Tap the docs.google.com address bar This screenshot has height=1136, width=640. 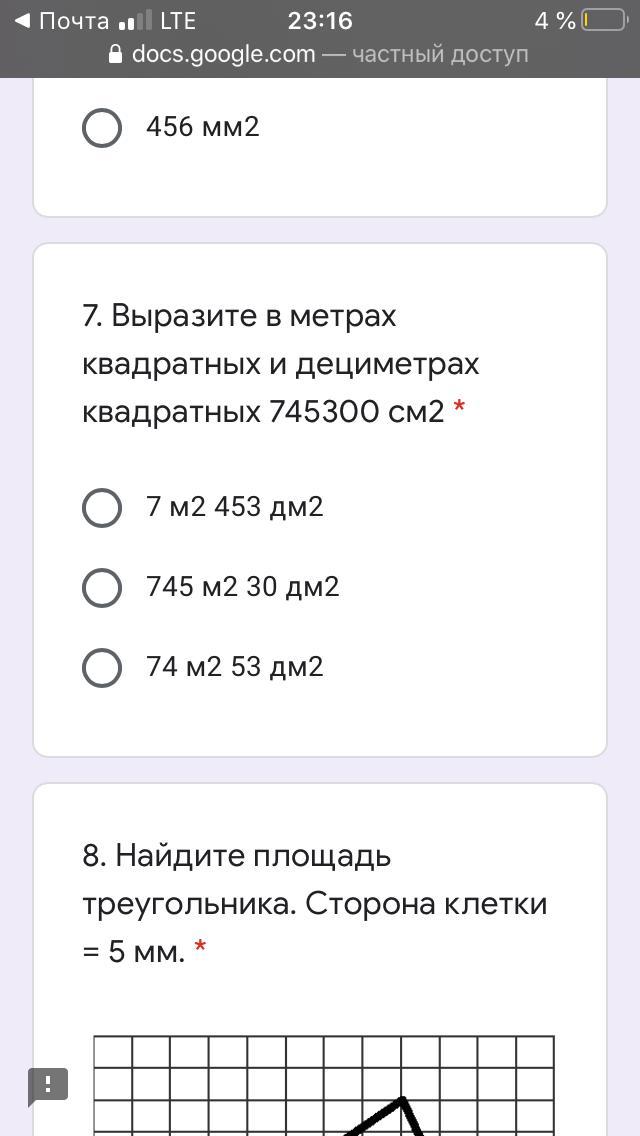(x=320, y=54)
